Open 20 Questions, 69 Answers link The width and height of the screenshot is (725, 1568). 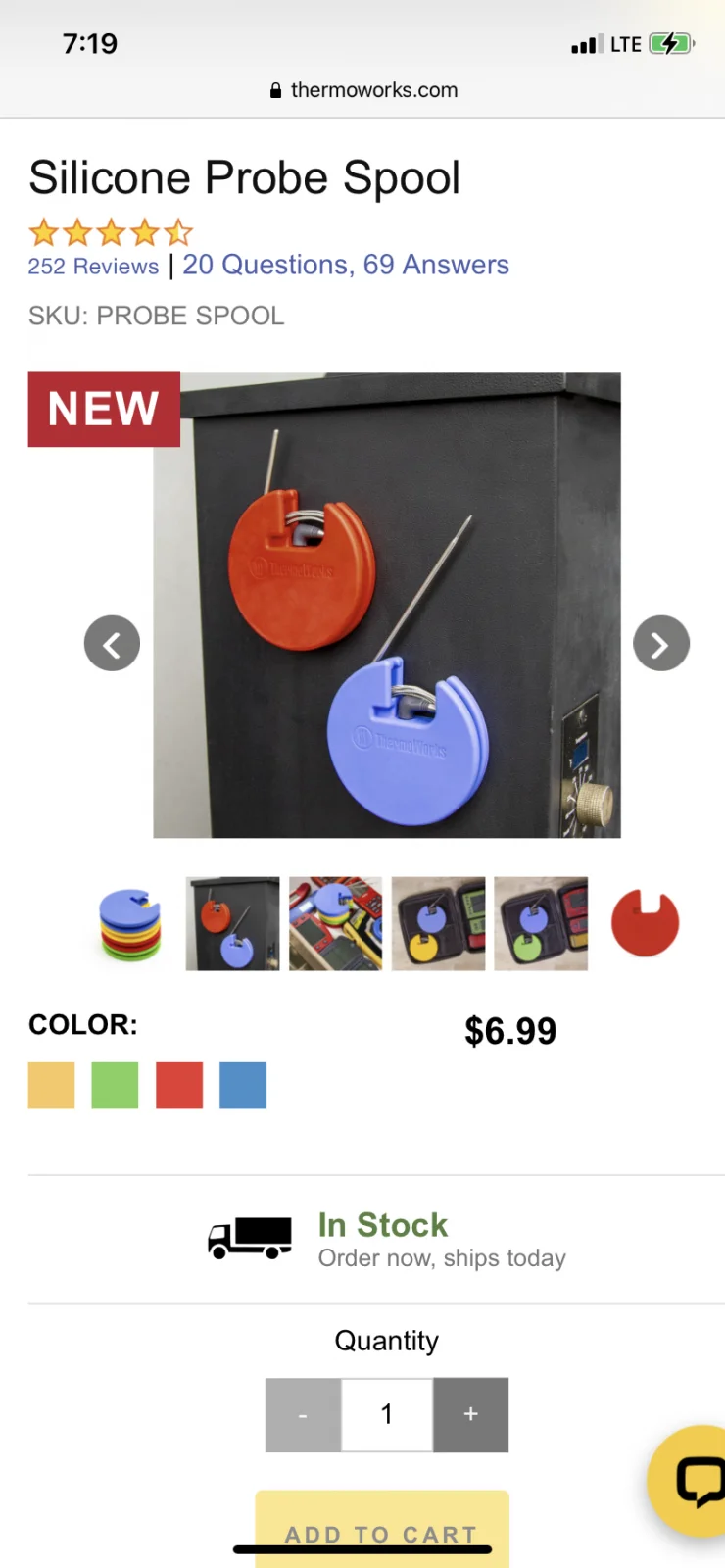[x=345, y=265]
